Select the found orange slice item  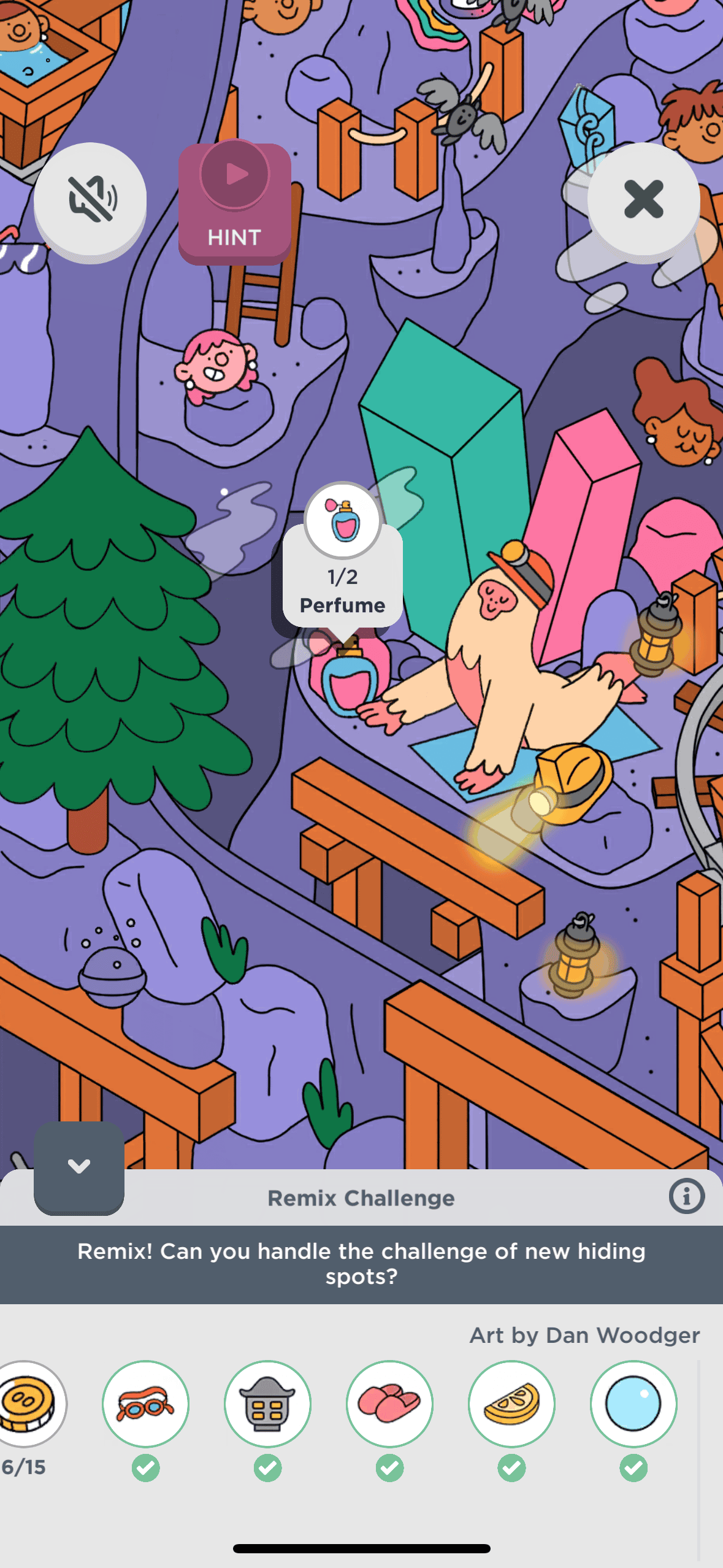click(511, 1404)
